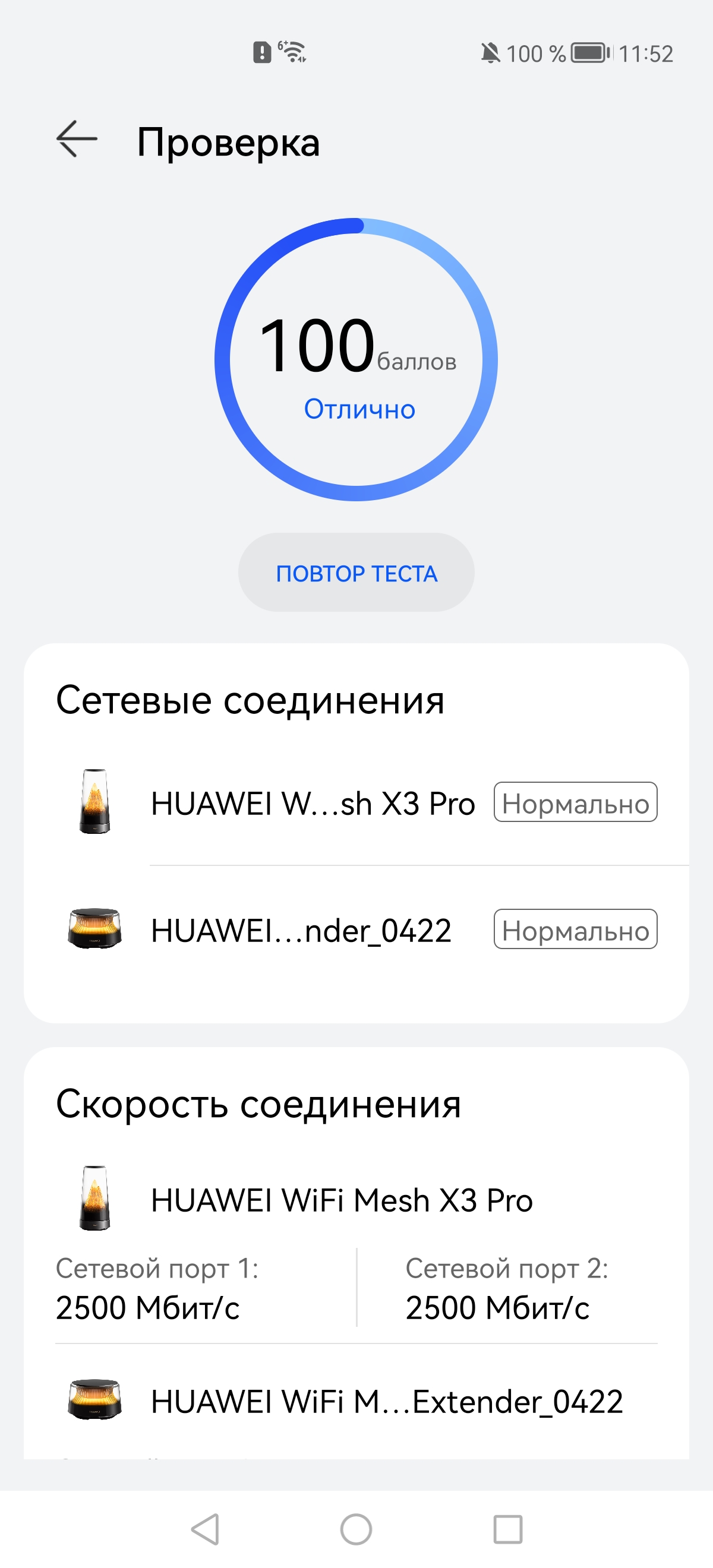Go back using the top-left arrow
The width and height of the screenshot is (713, 1568).
point(77,140)
